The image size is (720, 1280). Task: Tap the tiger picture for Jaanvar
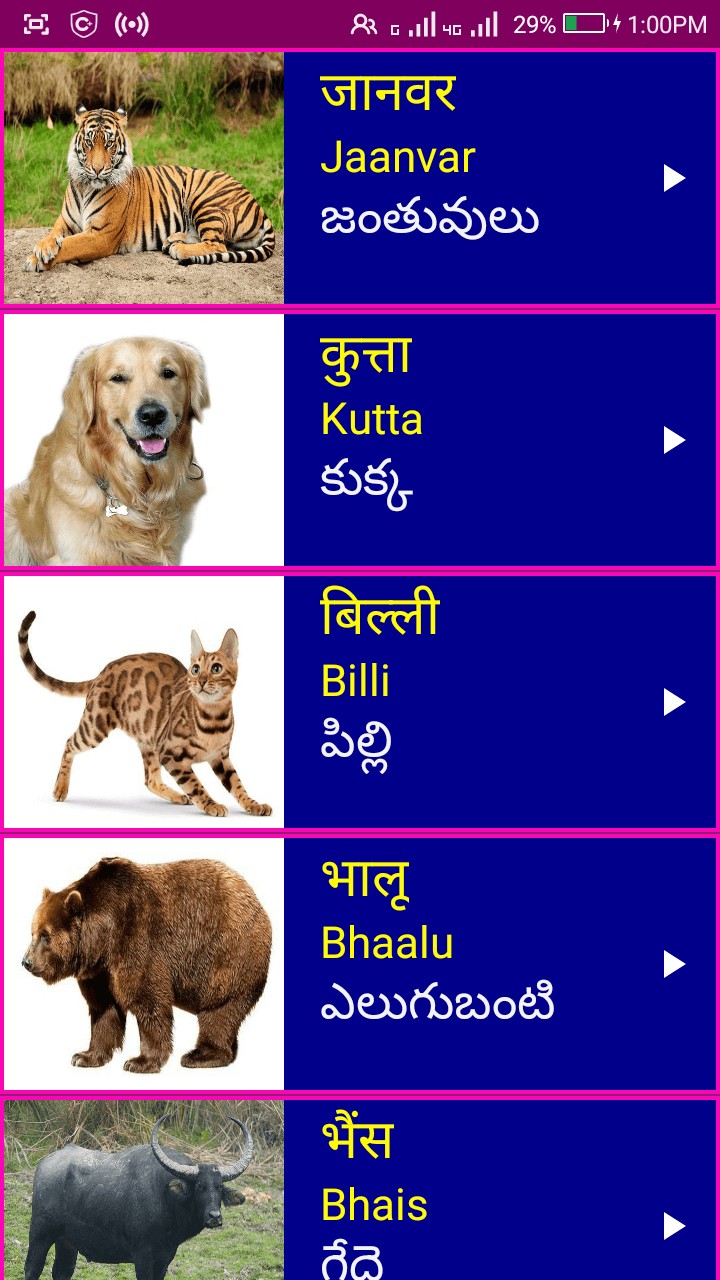click(x=144, y=178)
